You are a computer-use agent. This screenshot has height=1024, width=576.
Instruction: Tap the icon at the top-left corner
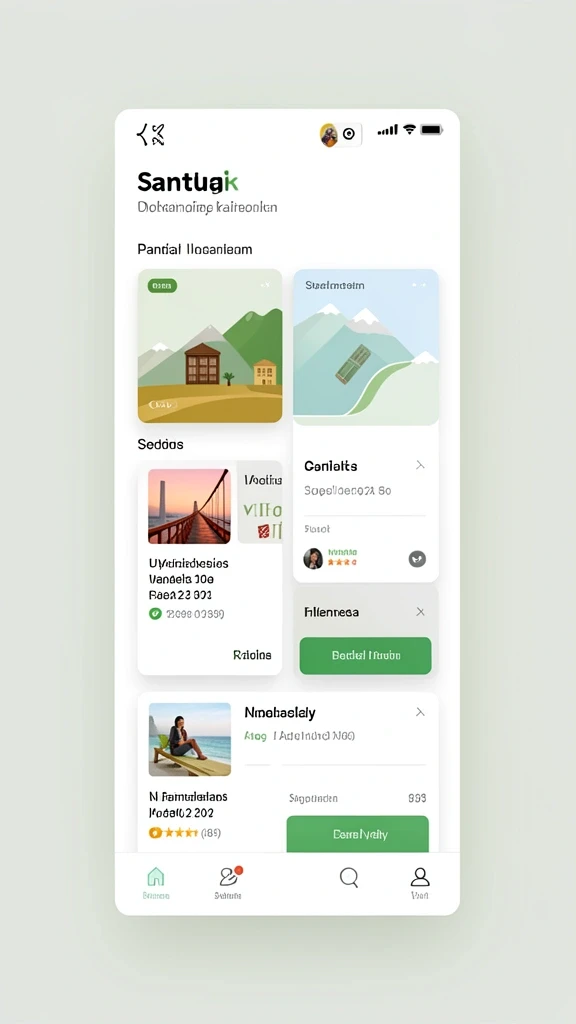click(150, 134)
